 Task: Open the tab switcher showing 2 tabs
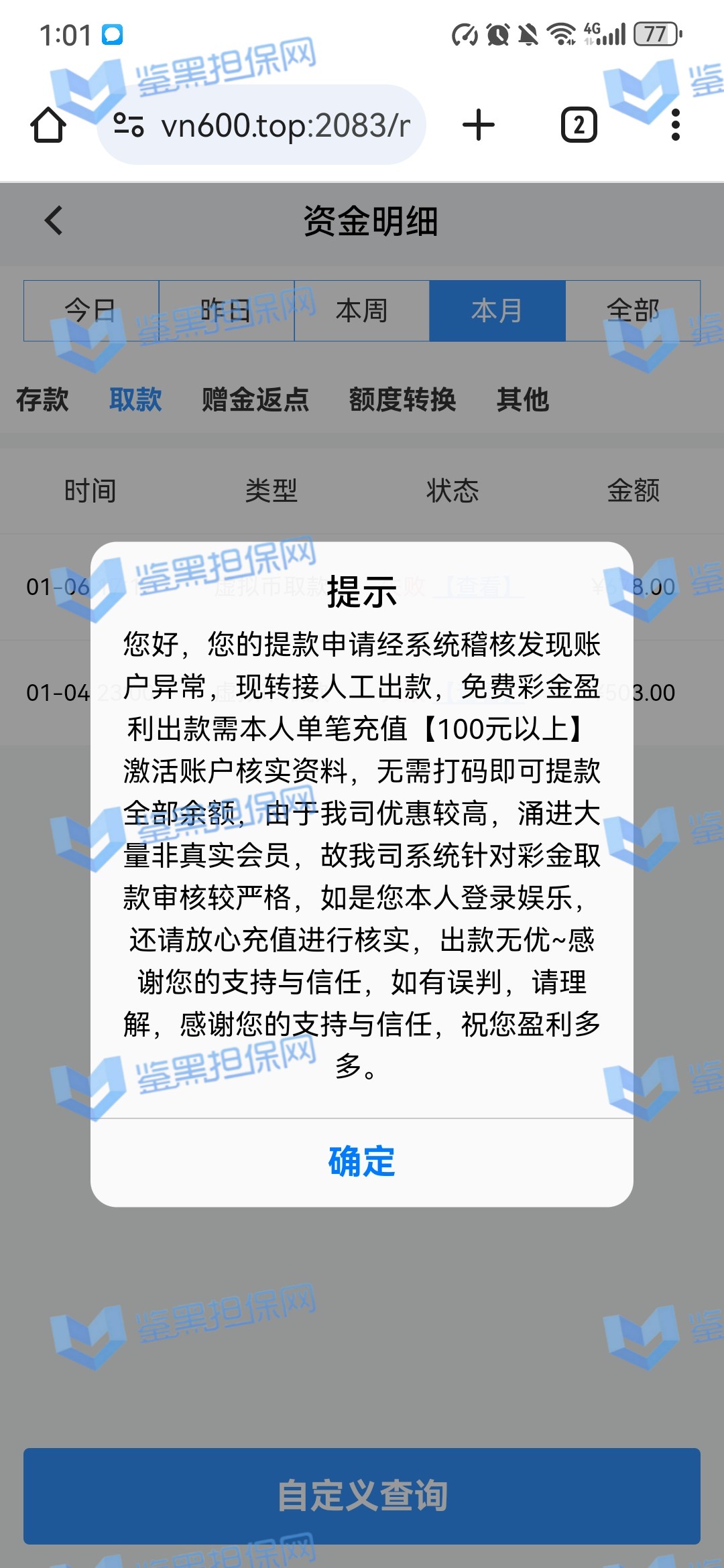(579, 125)
